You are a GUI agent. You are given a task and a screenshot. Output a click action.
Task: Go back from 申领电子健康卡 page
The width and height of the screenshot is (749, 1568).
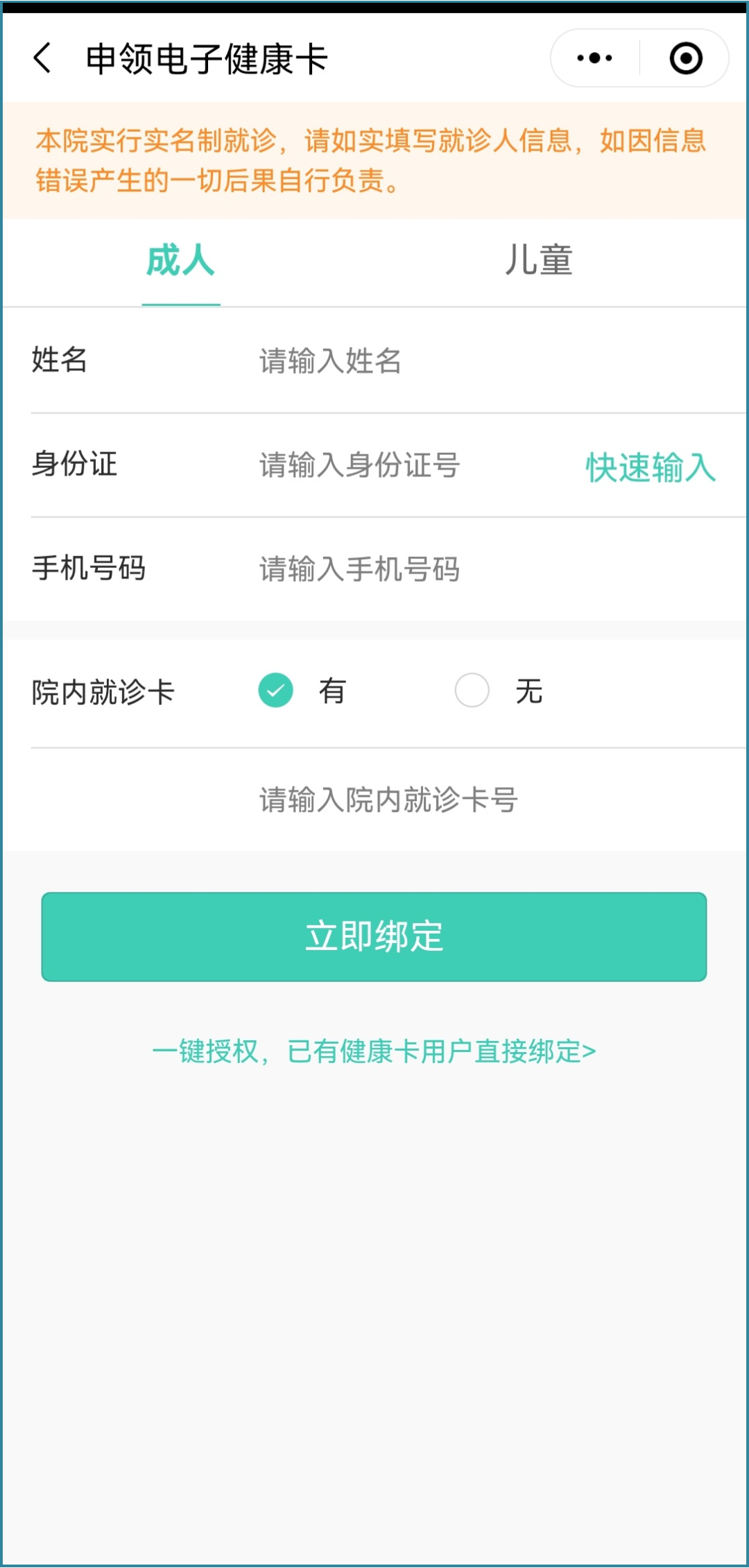pyautogui.click(x=42, y=58)
